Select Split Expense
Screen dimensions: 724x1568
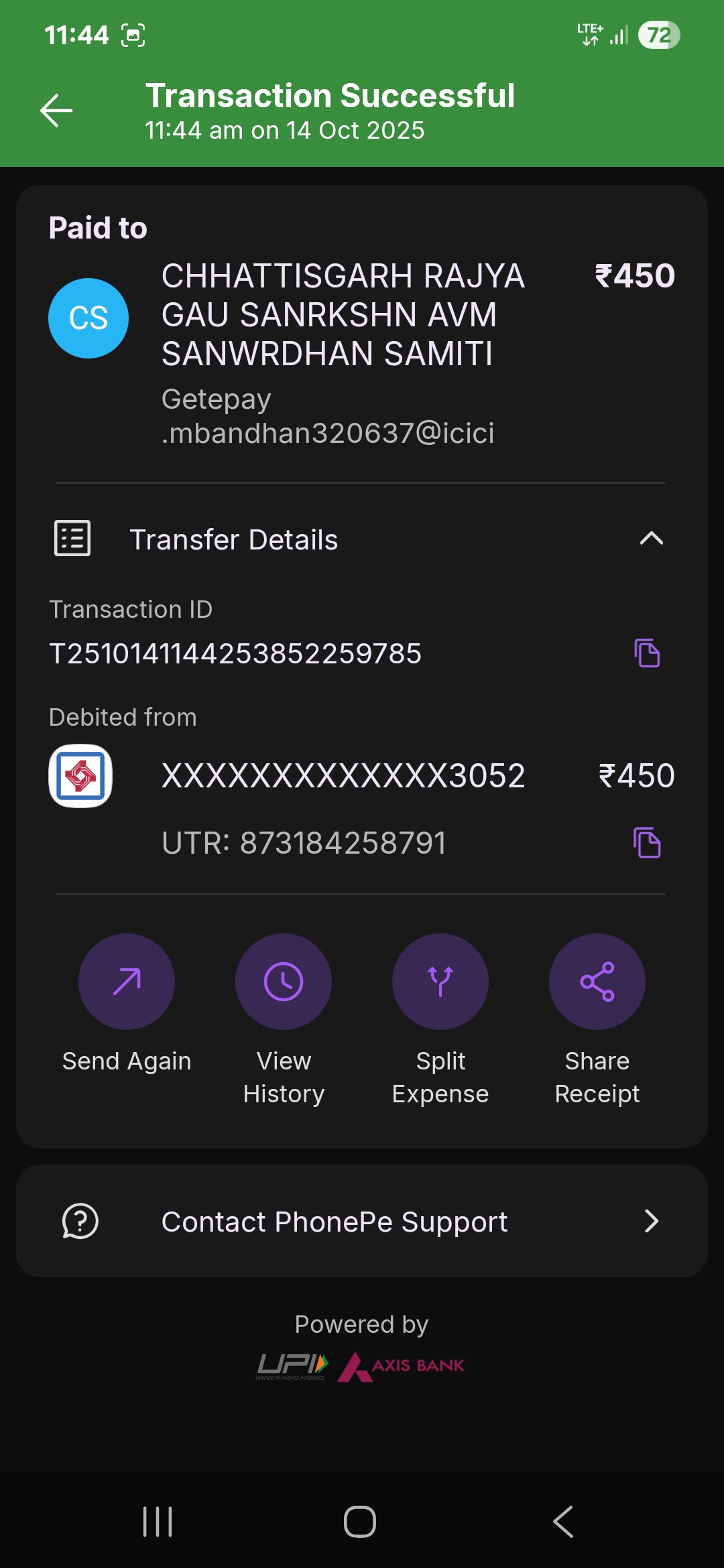tap(440, 982)
